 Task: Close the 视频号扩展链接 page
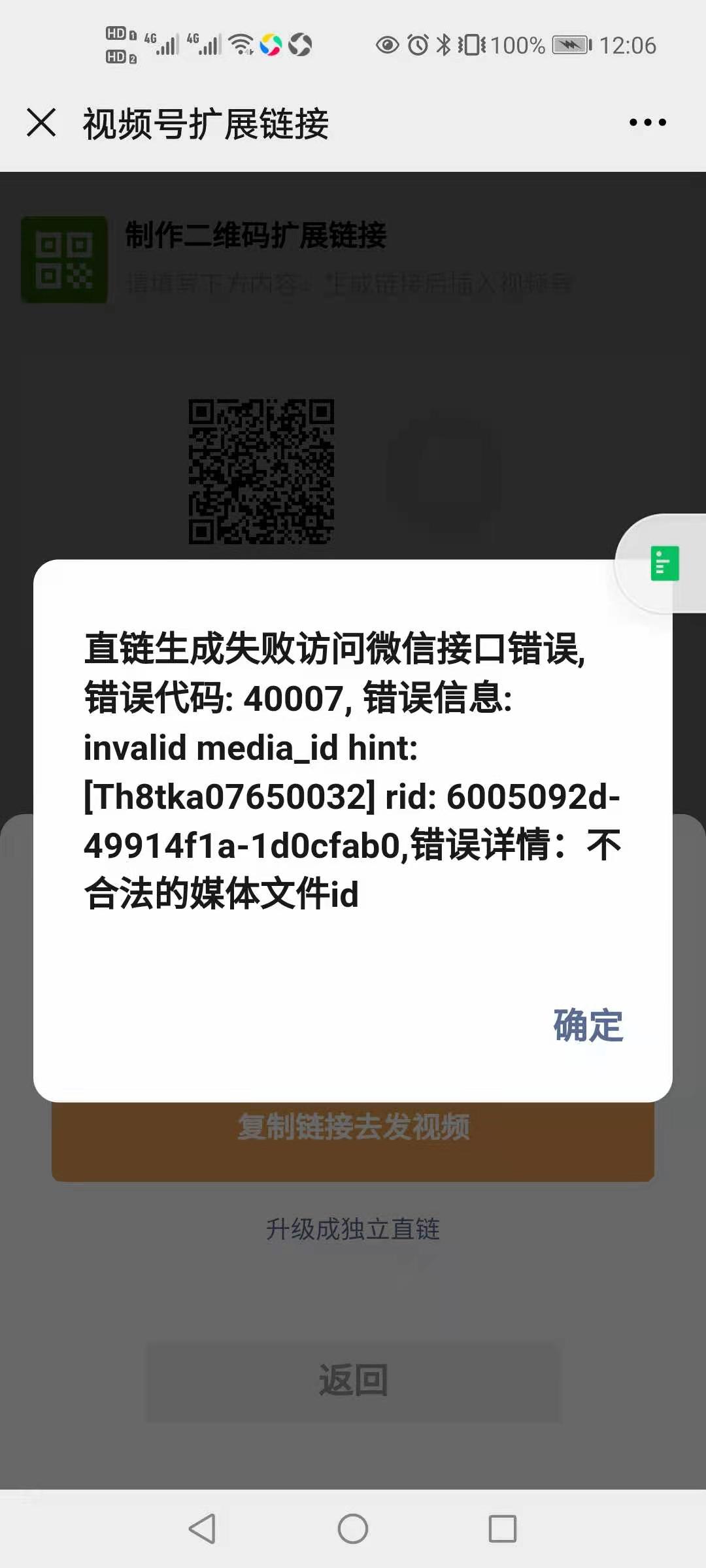point(41,123)
